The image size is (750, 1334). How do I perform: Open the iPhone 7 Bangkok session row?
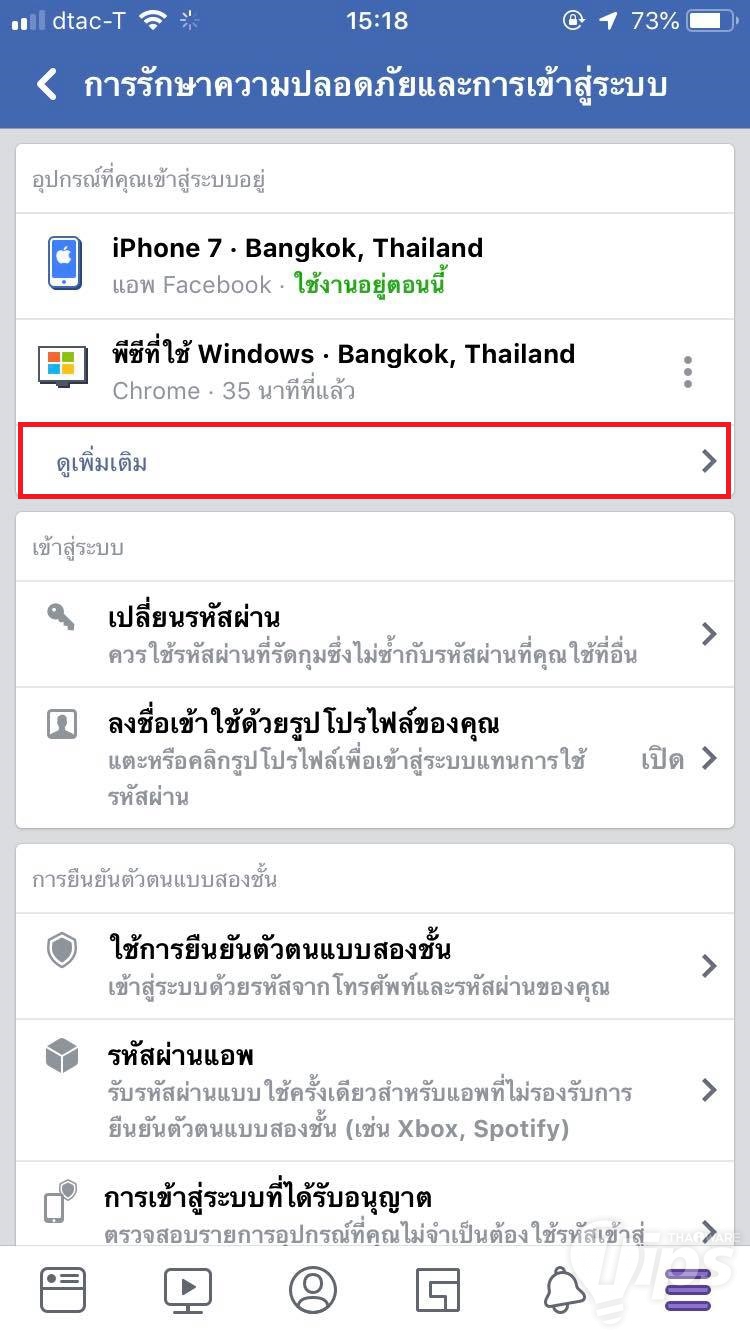pyautogui.click(x=375, y=265)
